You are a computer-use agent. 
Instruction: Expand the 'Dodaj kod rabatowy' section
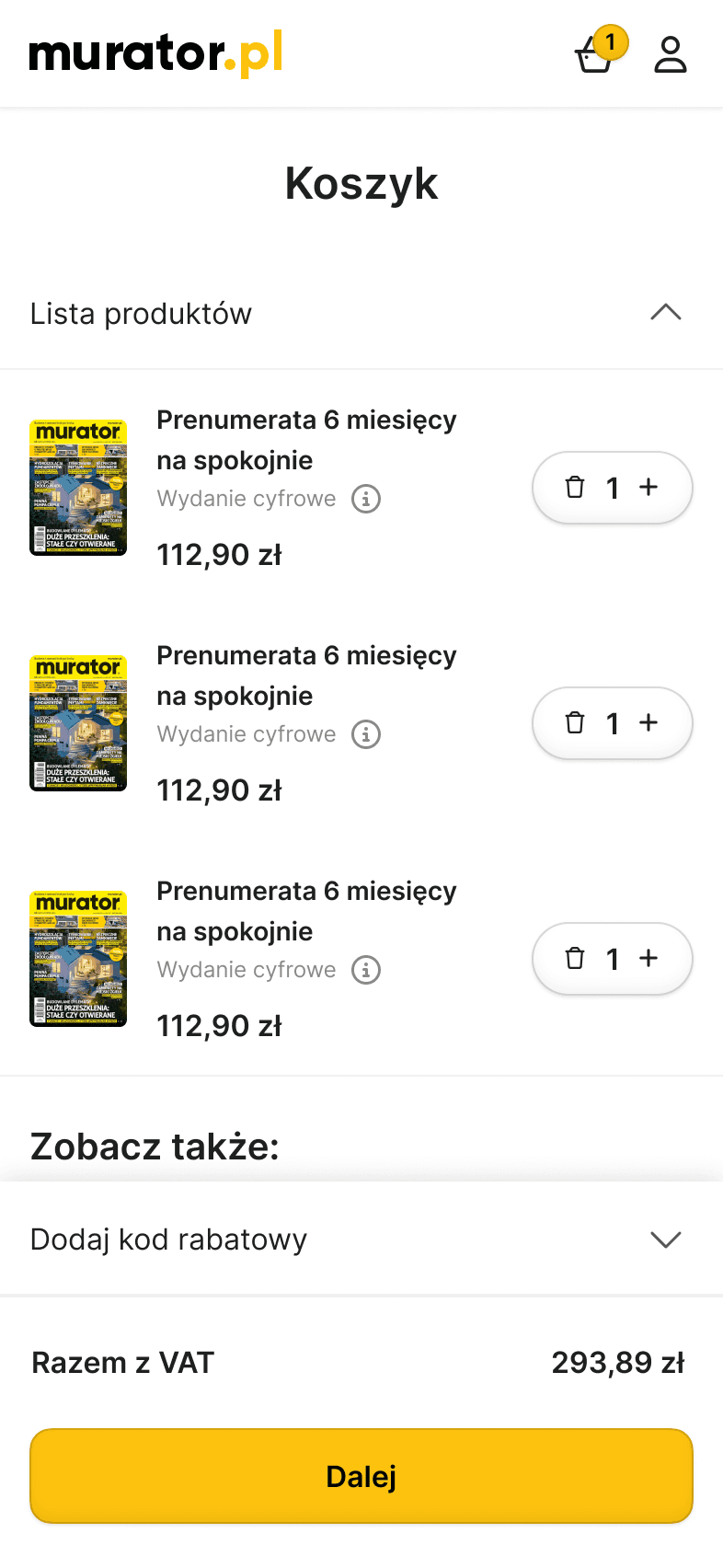coord(168,1239)
